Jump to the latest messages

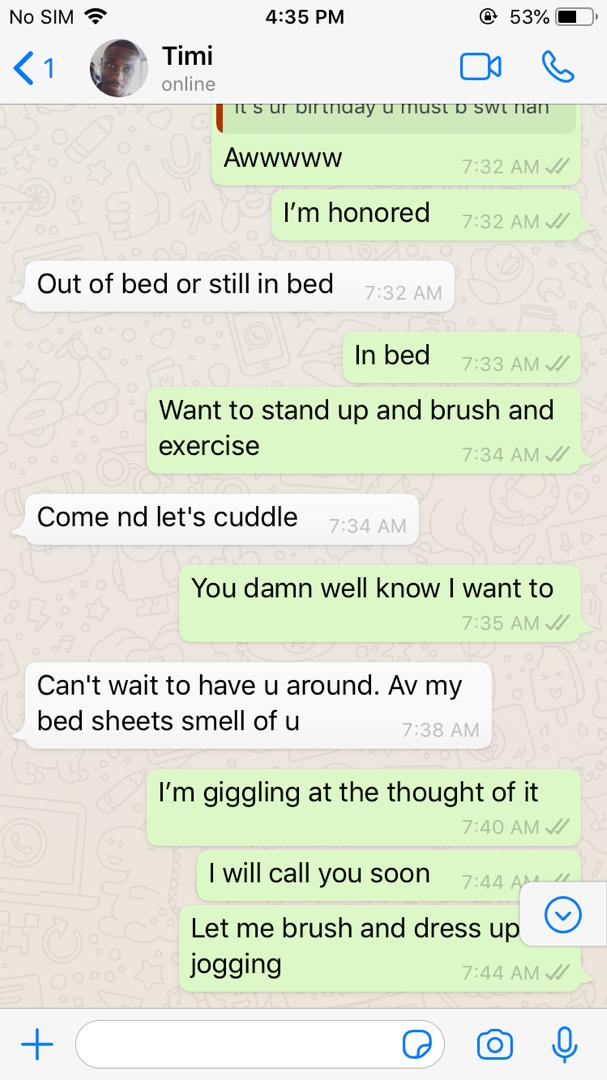point(563,915)
